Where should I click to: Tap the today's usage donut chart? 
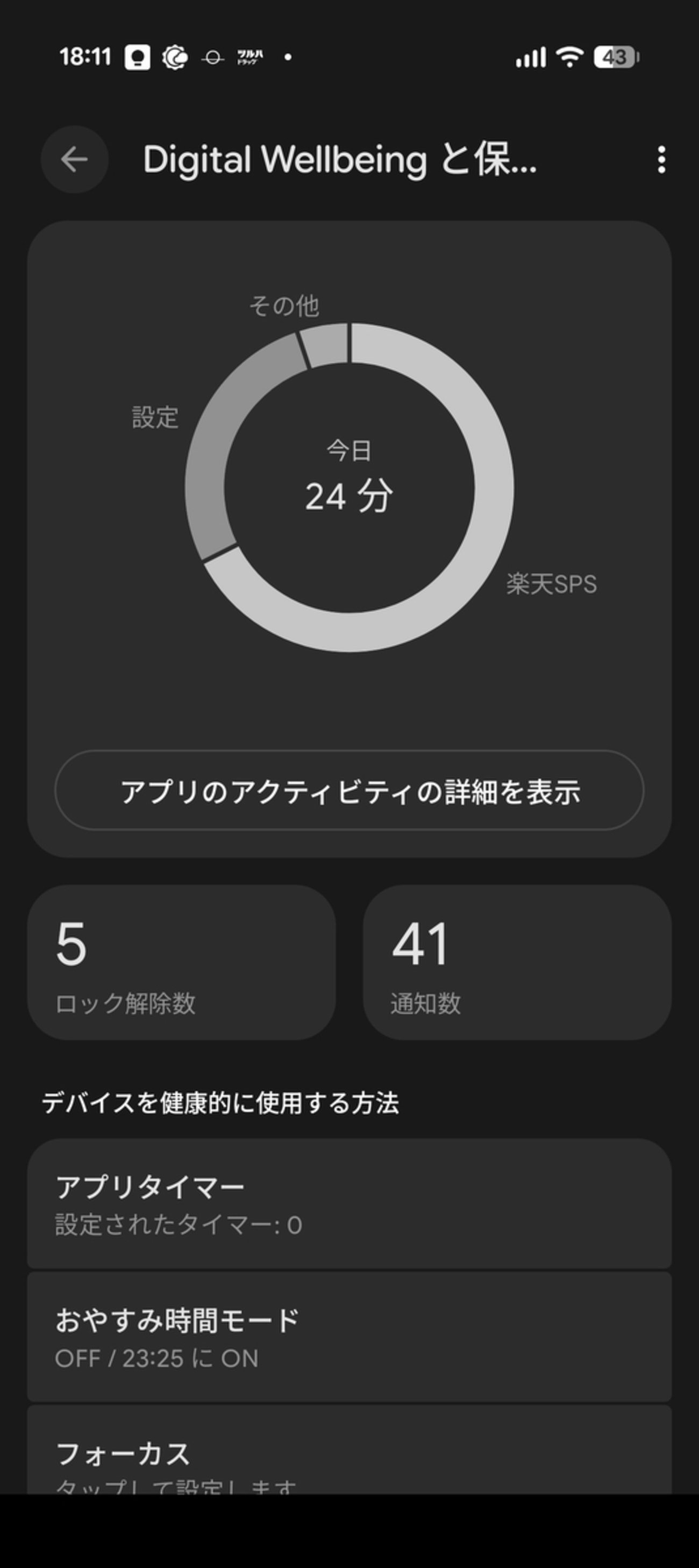click(349, 487)
